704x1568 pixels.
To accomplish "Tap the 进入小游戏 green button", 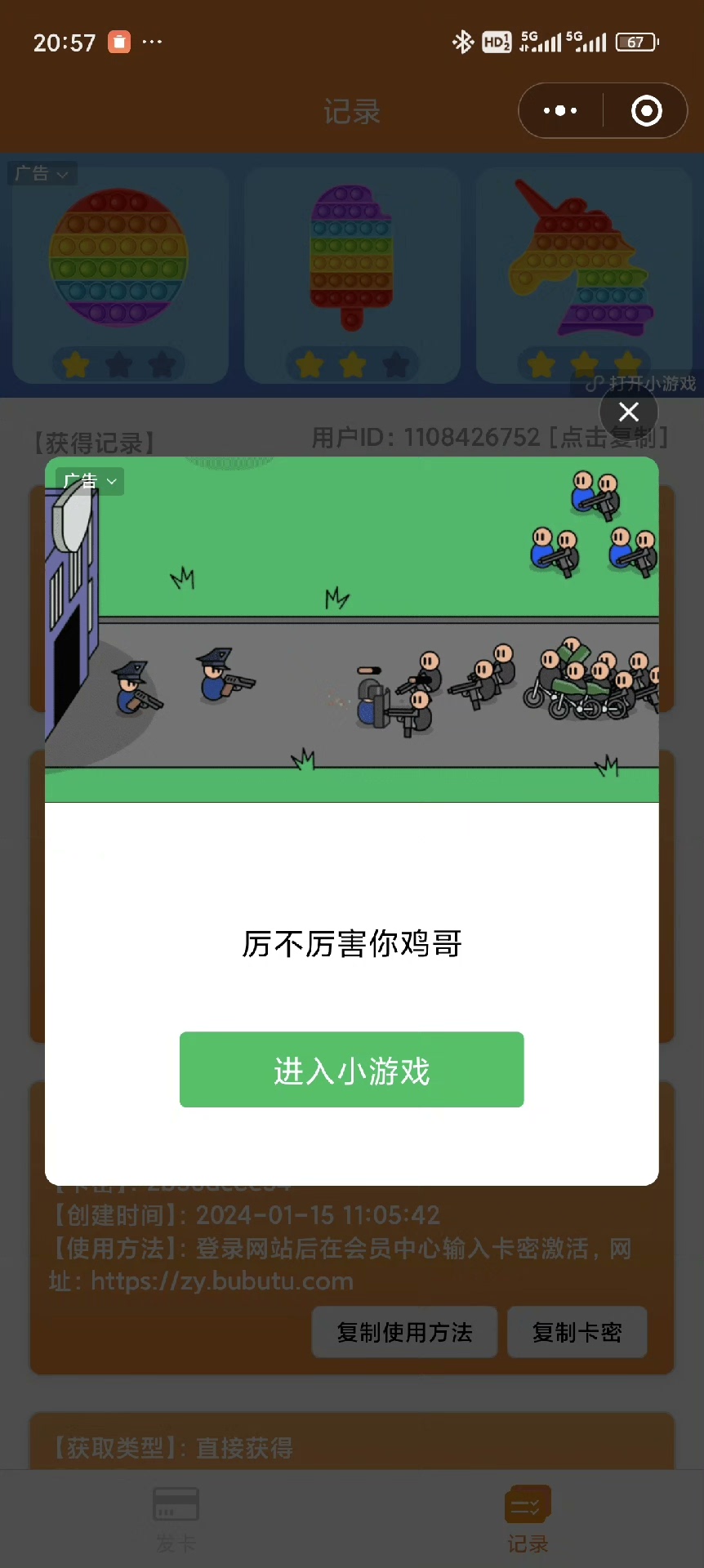I will (x=351, y=1070).
